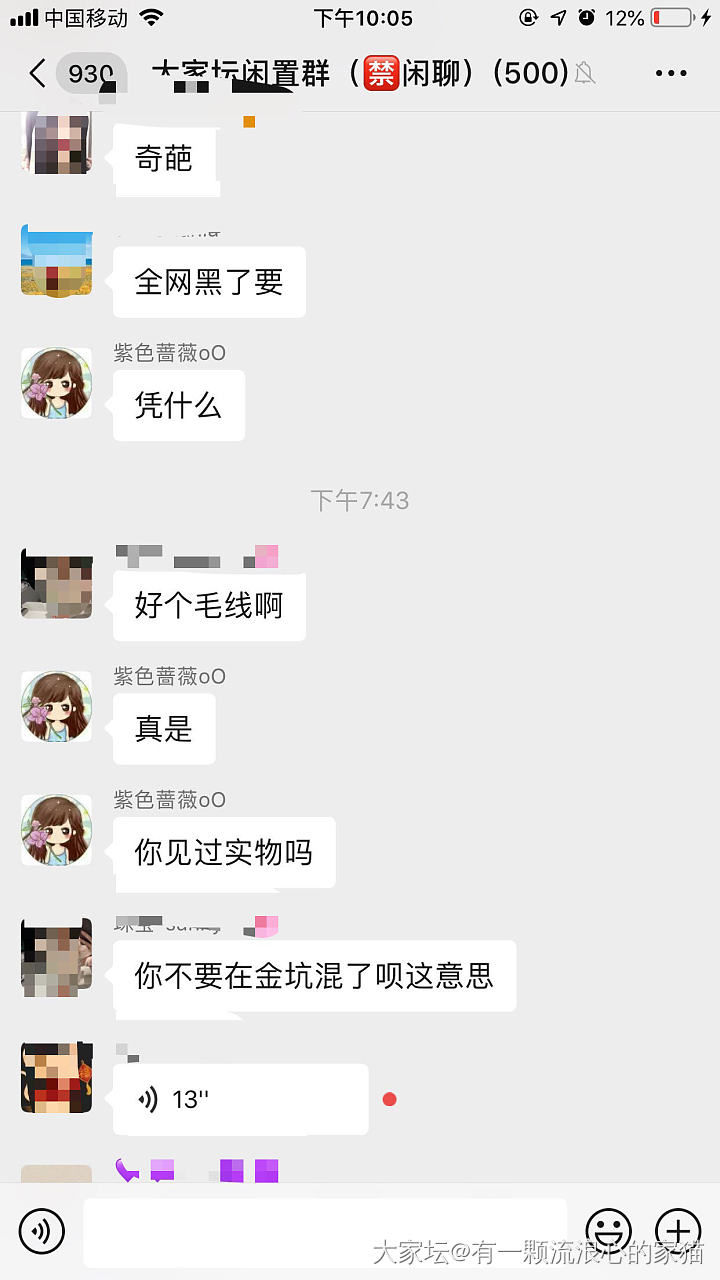
Task: Switch to voice input mode
Action: pos(41,1231)
